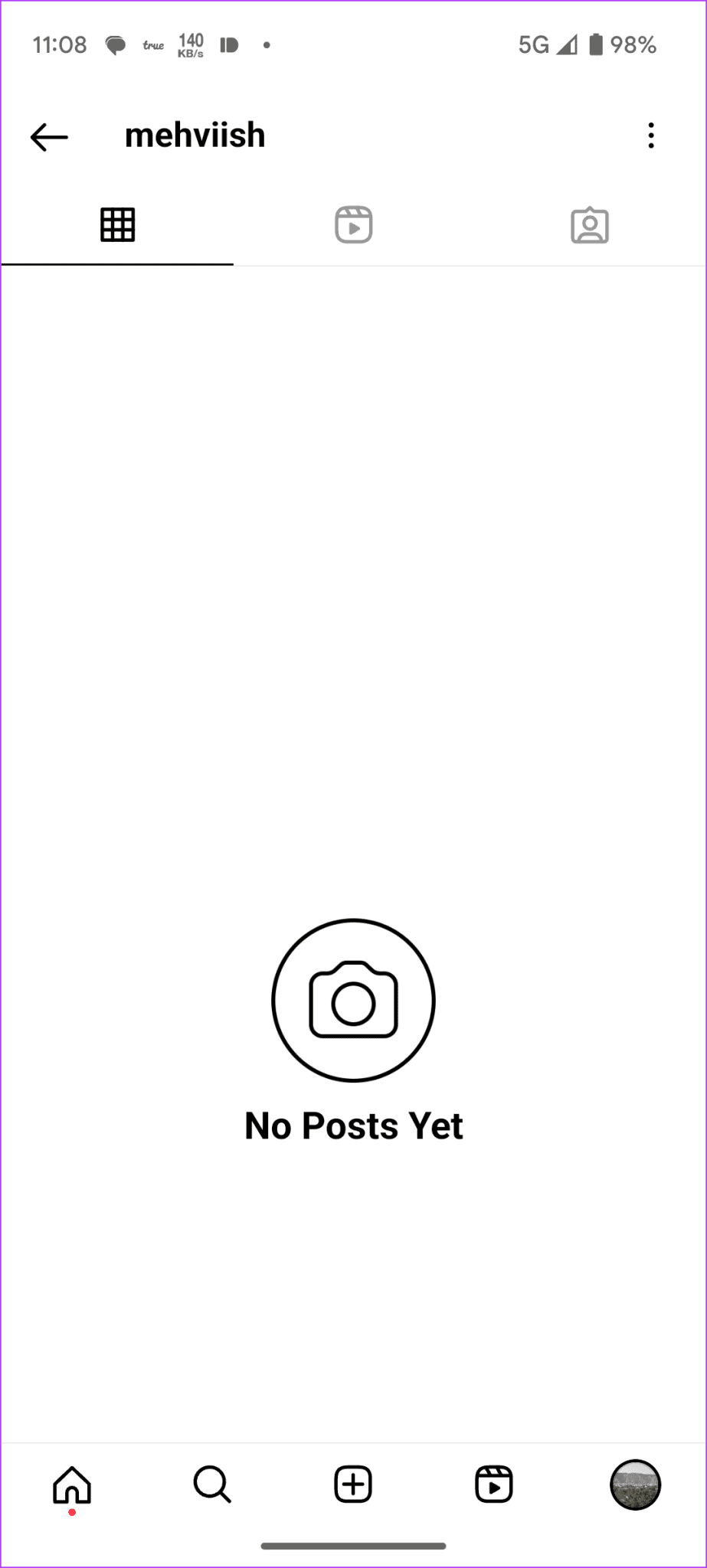Tap the truecaller icon in status bar

(x=152, y=44)
